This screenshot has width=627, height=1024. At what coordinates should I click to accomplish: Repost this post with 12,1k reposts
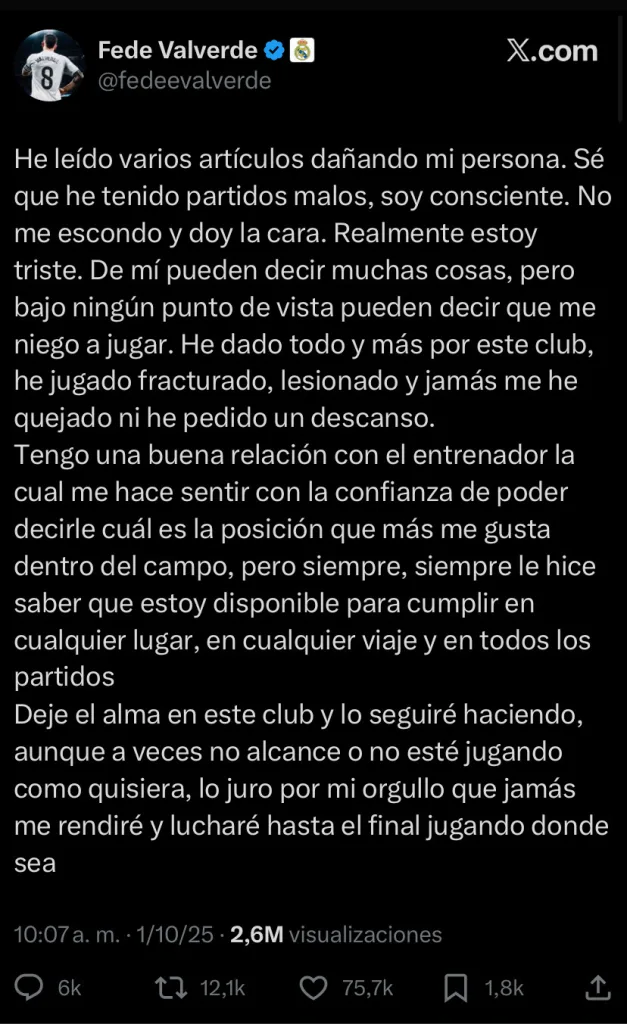(172, 987)
